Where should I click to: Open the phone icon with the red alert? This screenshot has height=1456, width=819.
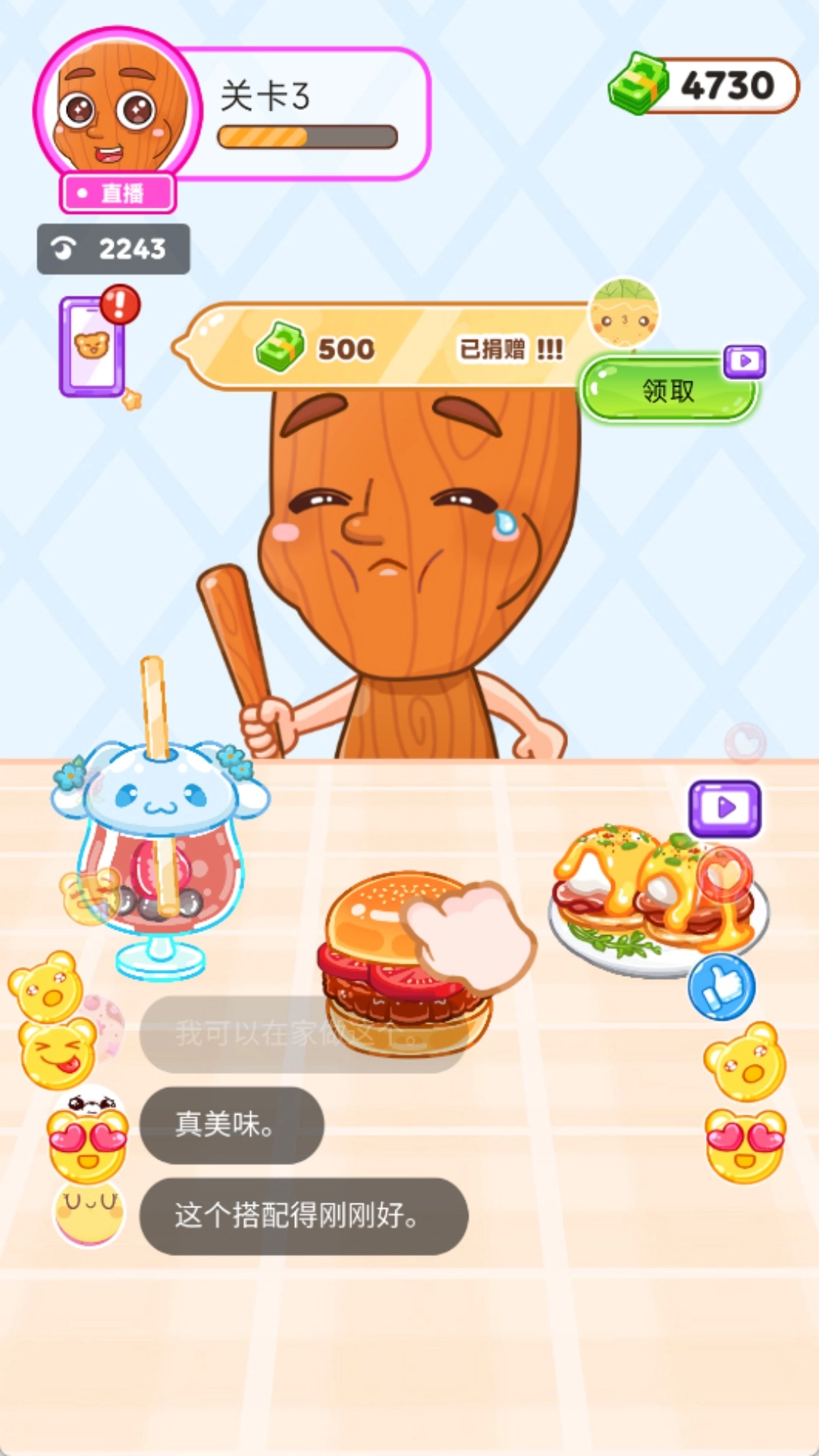pyautogui.click(x=93, y=347)
